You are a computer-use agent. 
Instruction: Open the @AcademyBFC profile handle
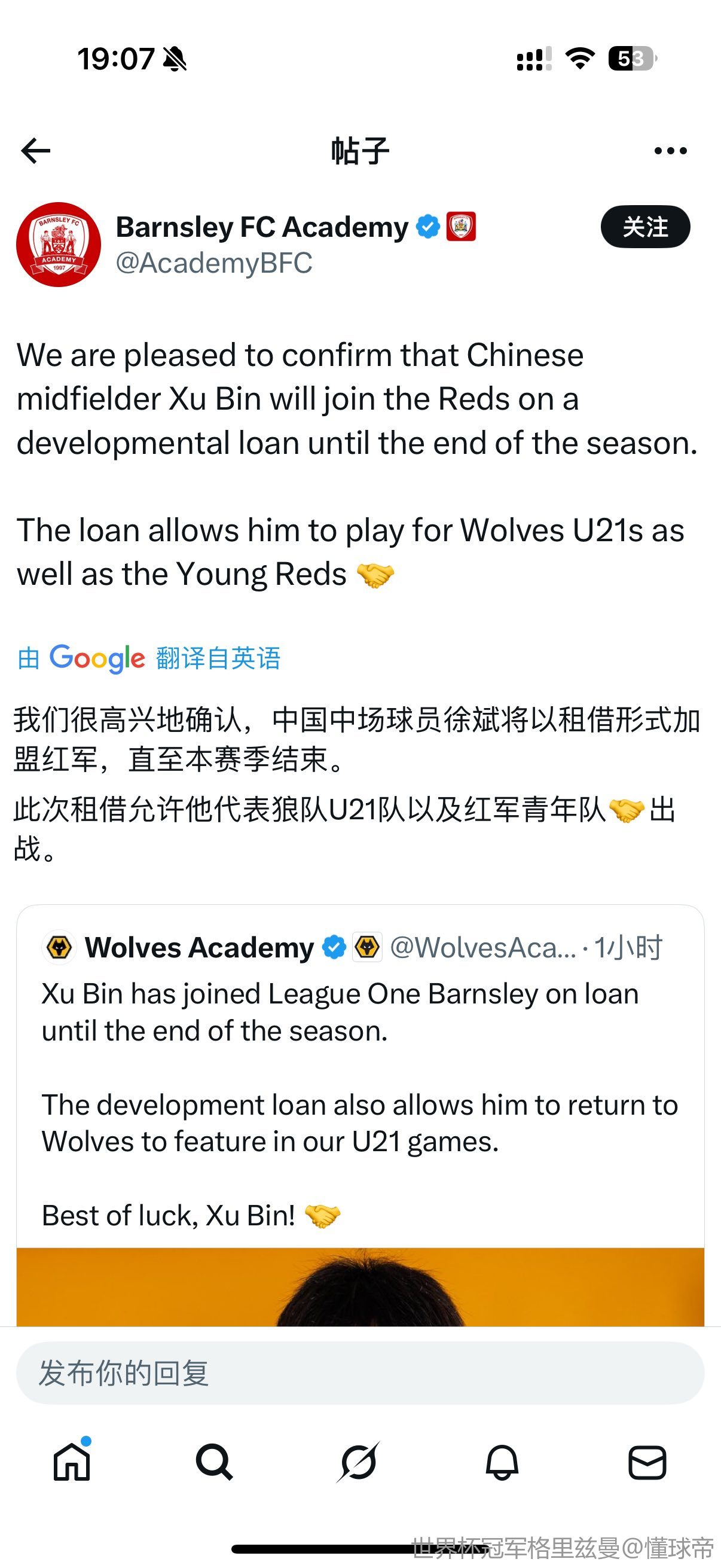pyautogui.click(x=214, y=264)
